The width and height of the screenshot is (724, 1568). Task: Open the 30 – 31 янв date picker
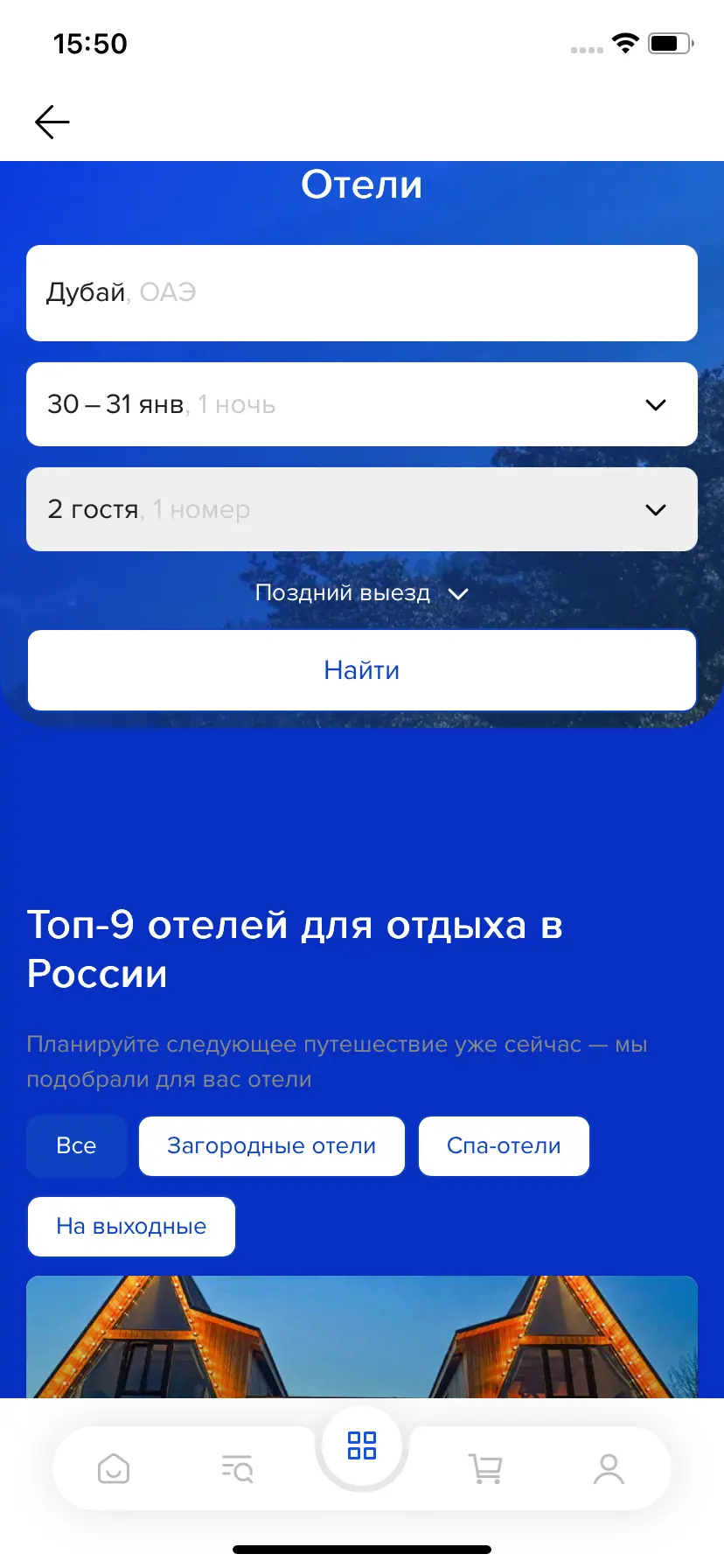361,404
